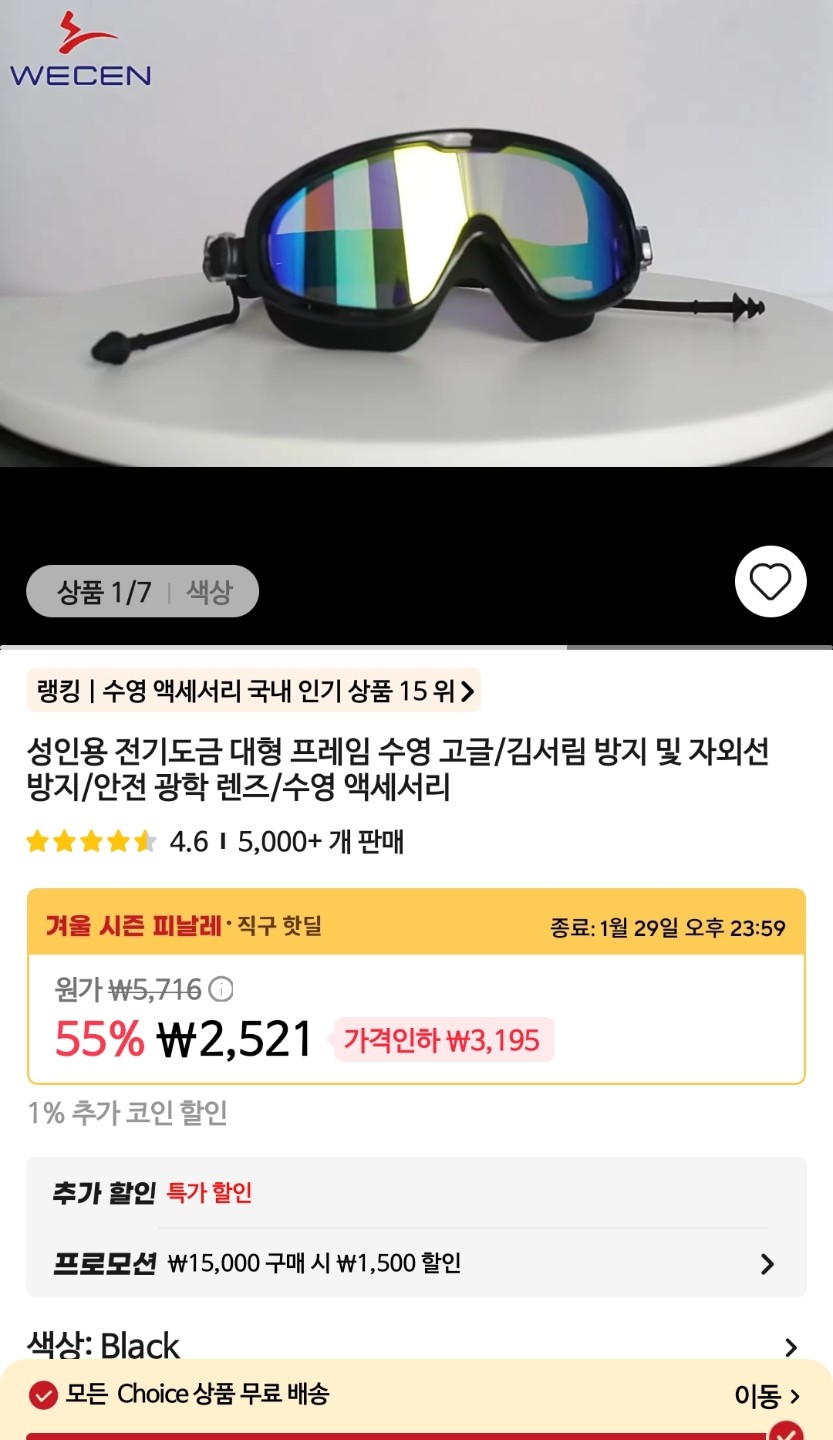The height and width of the screenshot is (1440, 833).
Task: Show info about the original price
Action: (221, 990)
